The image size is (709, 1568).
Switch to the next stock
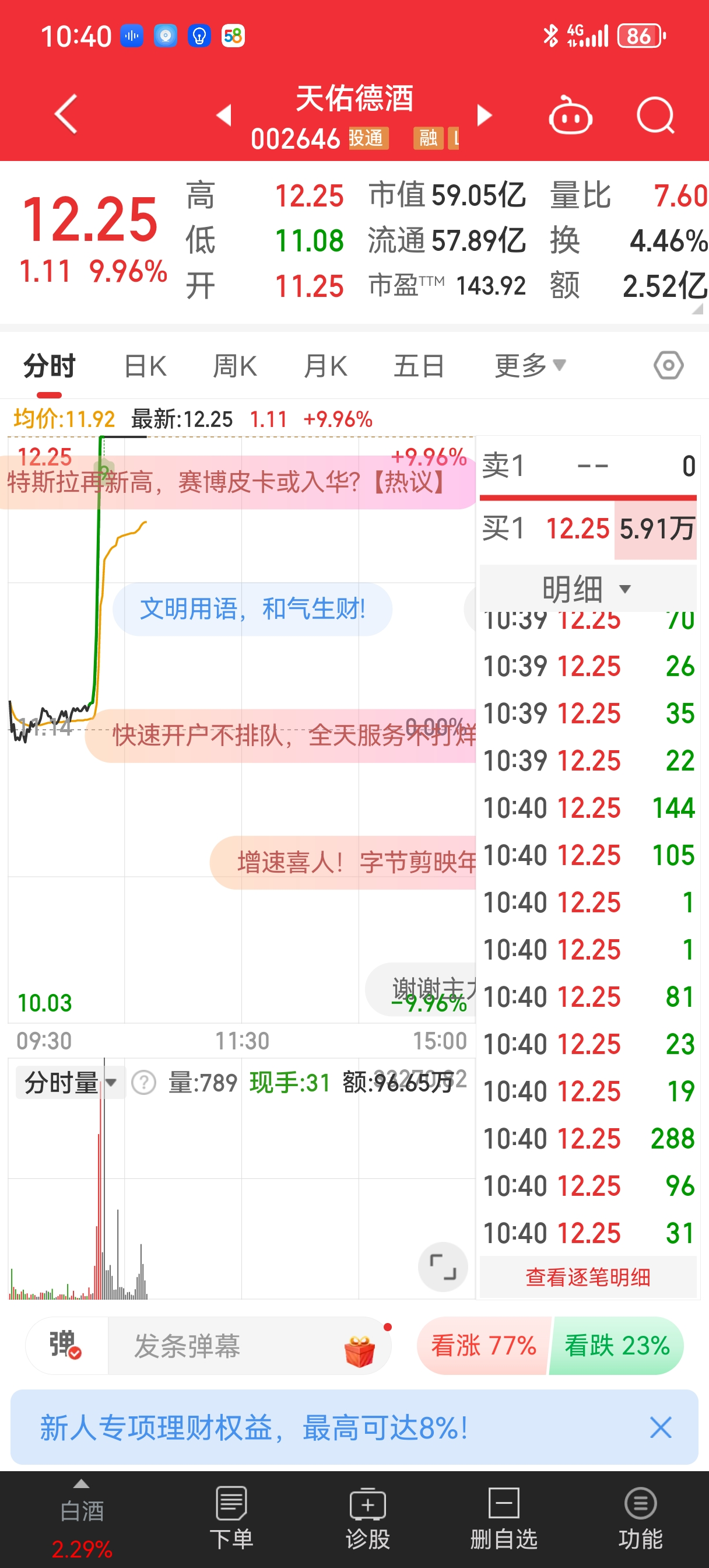click(x=485, y=114)
